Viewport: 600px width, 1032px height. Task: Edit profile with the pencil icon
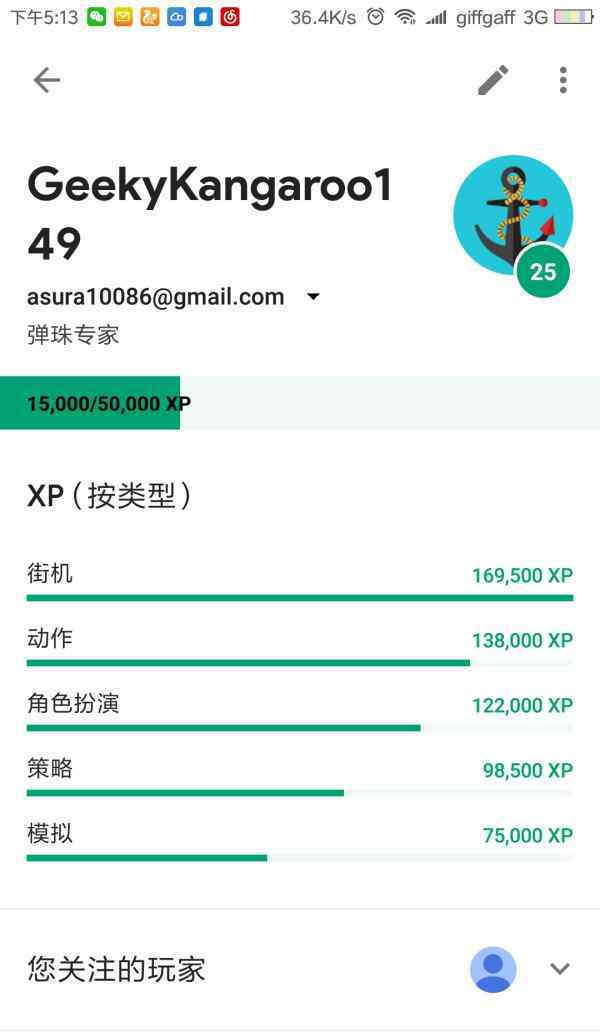tap(493, 80)
